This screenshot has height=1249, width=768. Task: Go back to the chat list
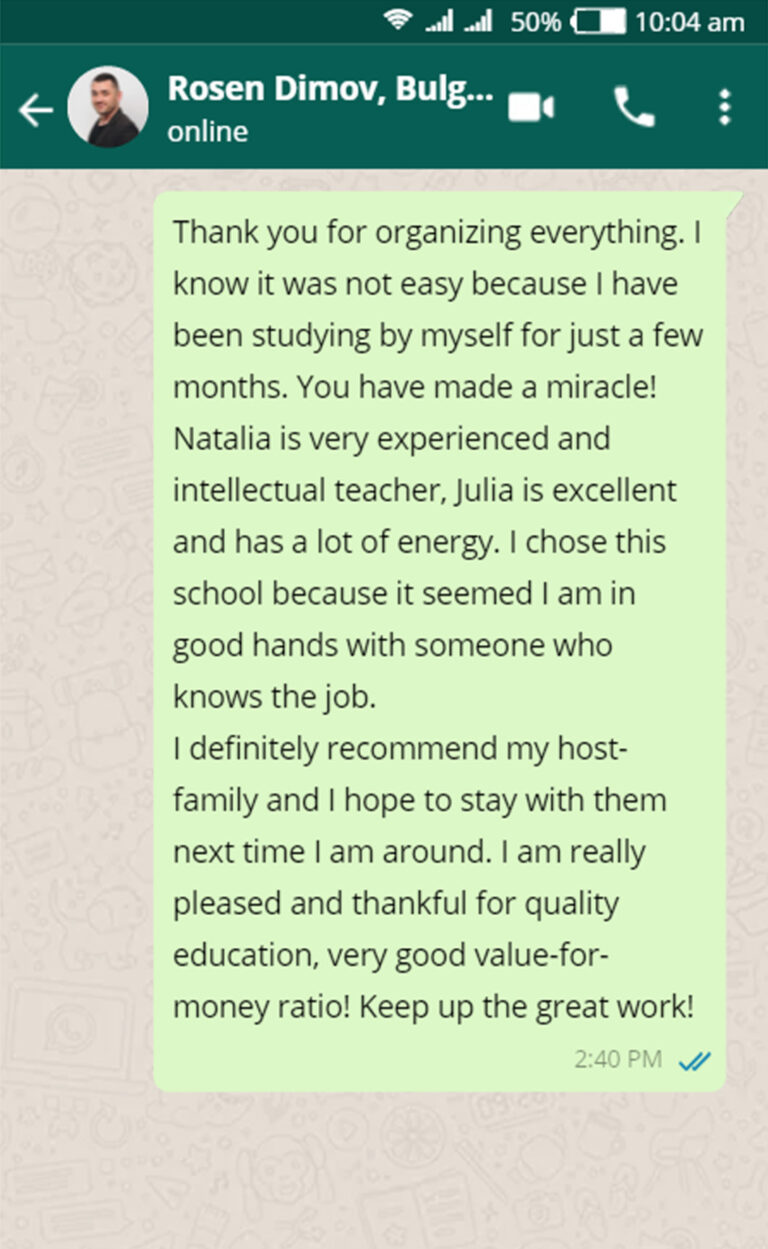click(x=36, y=110)
